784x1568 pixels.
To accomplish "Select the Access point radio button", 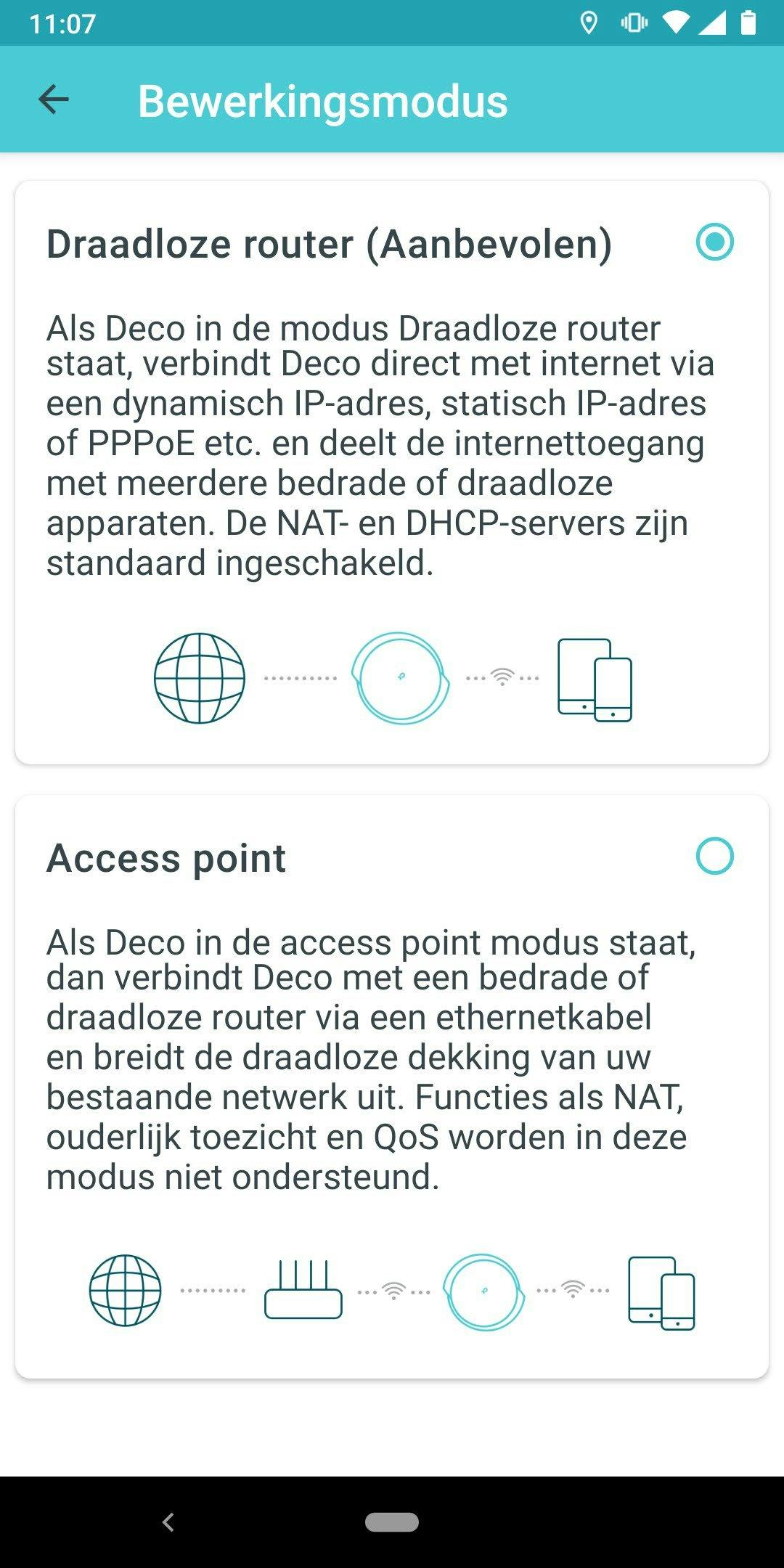I will pyautogui.click(x=714, y=857).
